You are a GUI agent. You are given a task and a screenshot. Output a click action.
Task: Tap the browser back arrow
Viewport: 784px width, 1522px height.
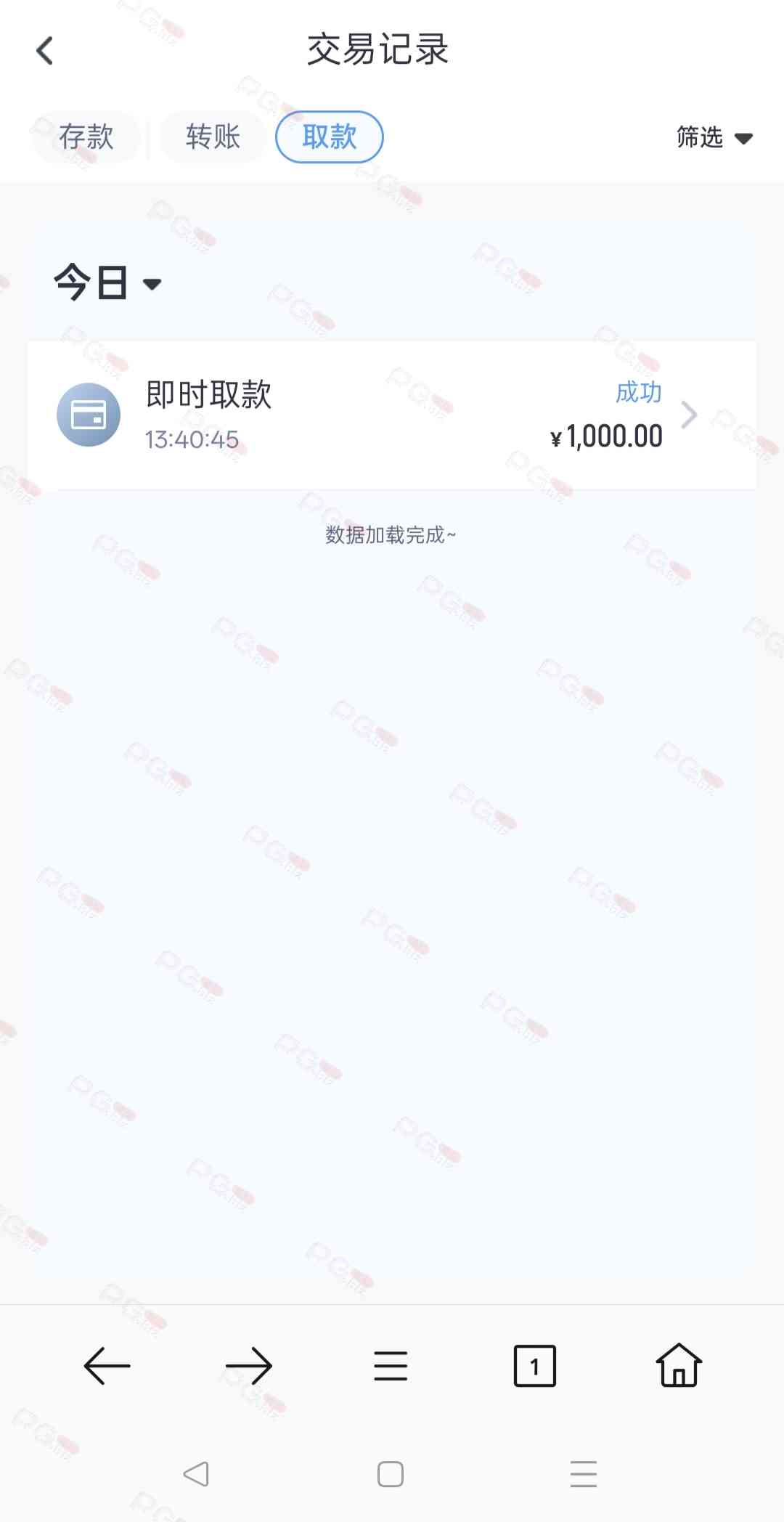(x=107, y=1366)
